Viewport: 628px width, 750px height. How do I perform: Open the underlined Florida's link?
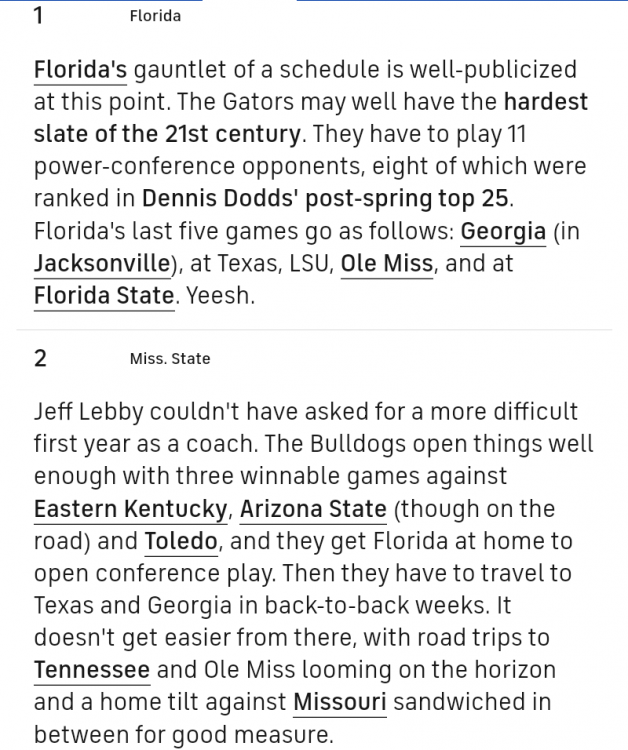(x=80, y=70)
